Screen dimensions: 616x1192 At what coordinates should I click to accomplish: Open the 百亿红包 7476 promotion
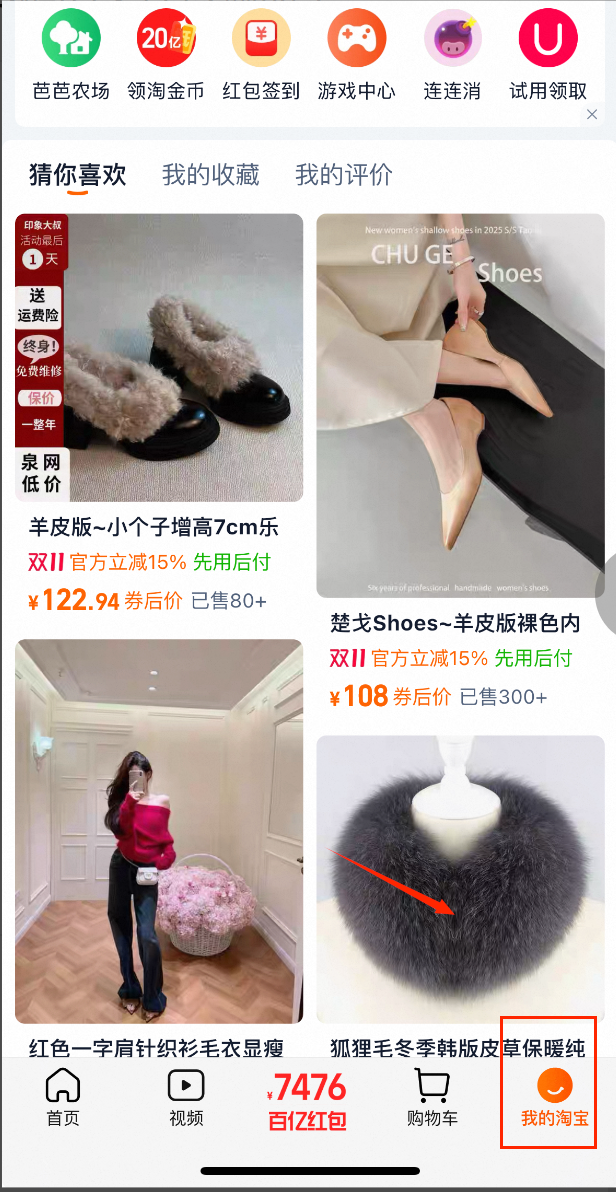click(x=307, y=1098)
